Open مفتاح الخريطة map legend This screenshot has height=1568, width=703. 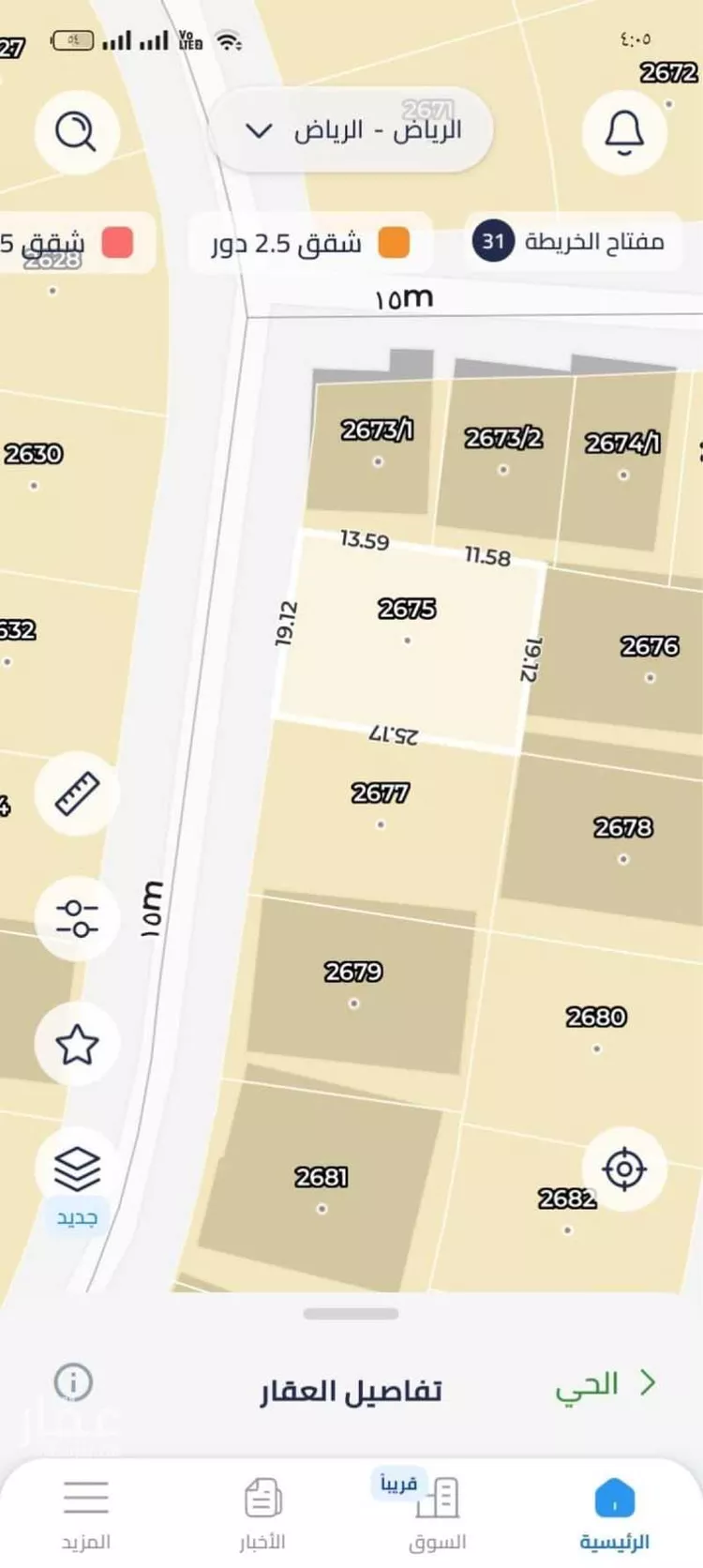[x=573, y=242]
